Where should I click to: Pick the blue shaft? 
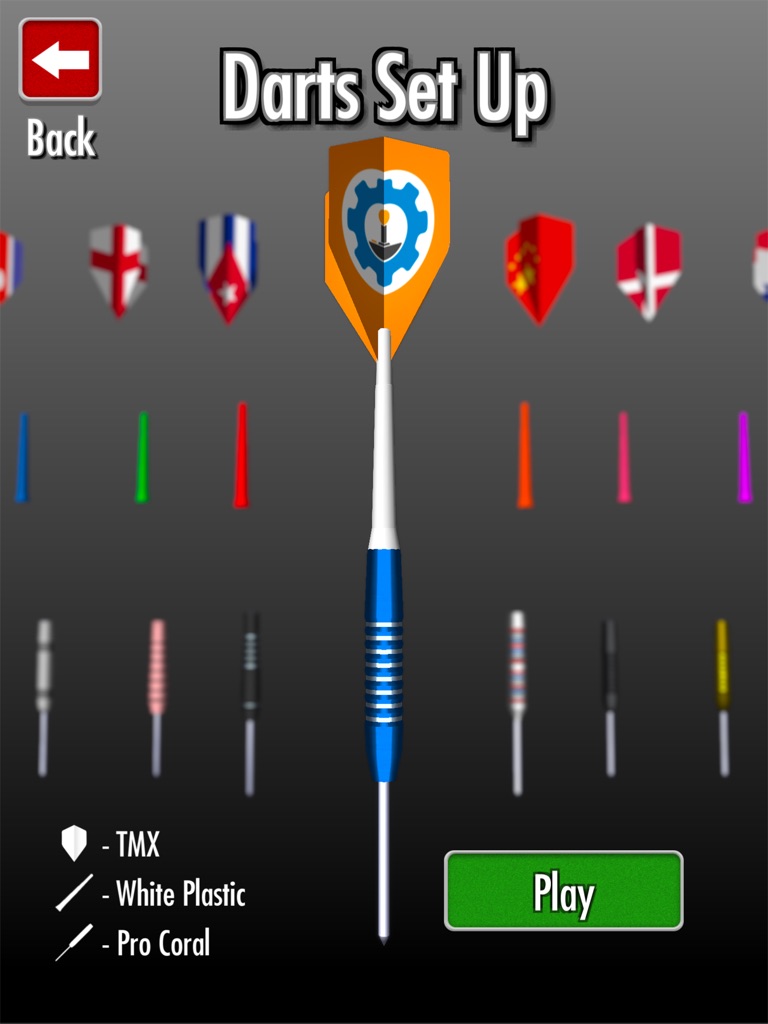(22, 455)
